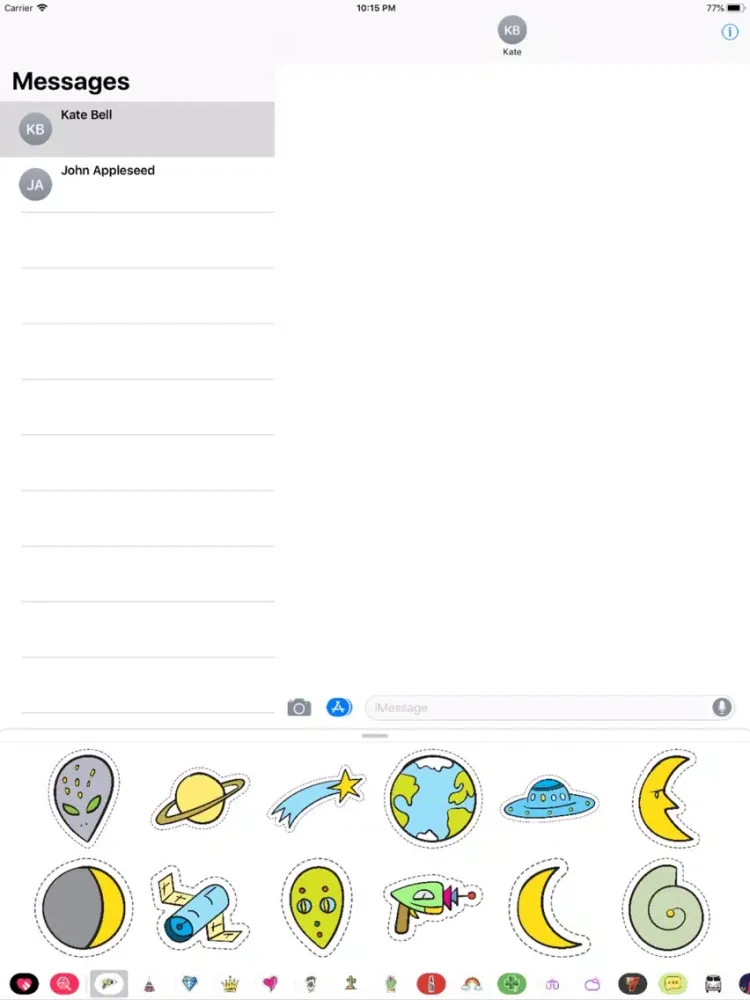Select the Earth globe sticker
Screen dimensions: 750x1000
coord(432,797)
